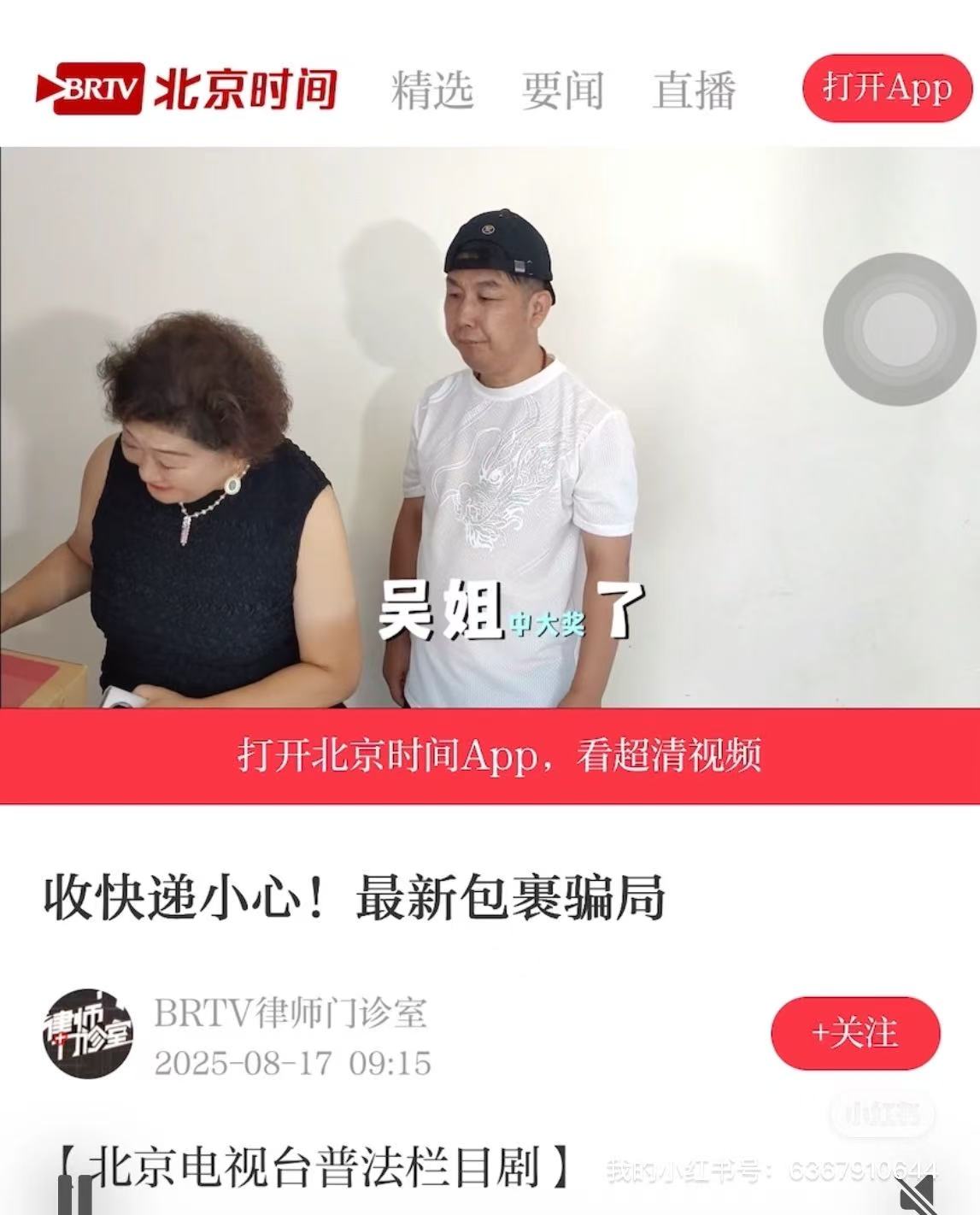
Task: Open the 北京时间 home page via logo
Action: tap(186, 88)
